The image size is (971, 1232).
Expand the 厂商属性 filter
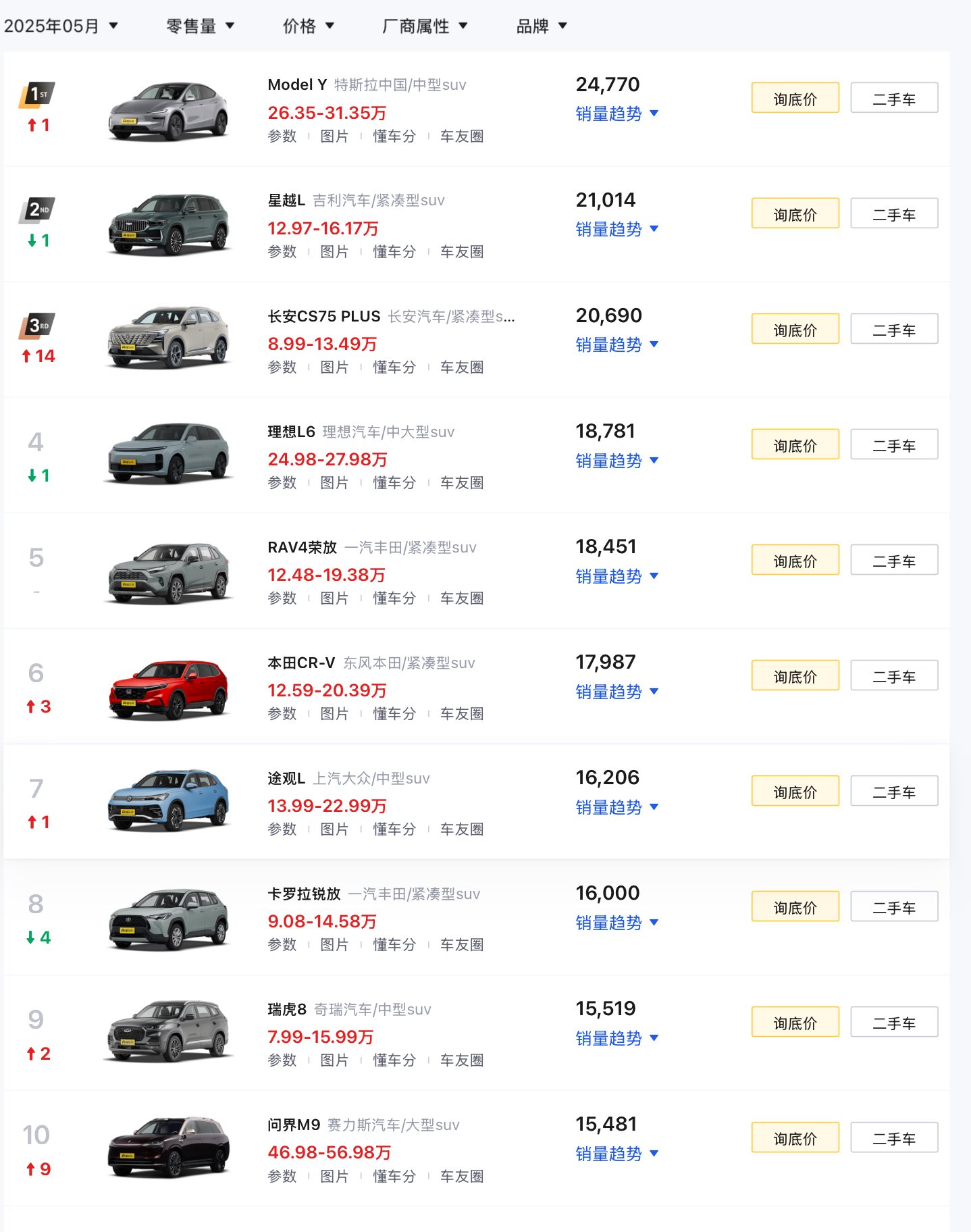(x=424, y=26)
